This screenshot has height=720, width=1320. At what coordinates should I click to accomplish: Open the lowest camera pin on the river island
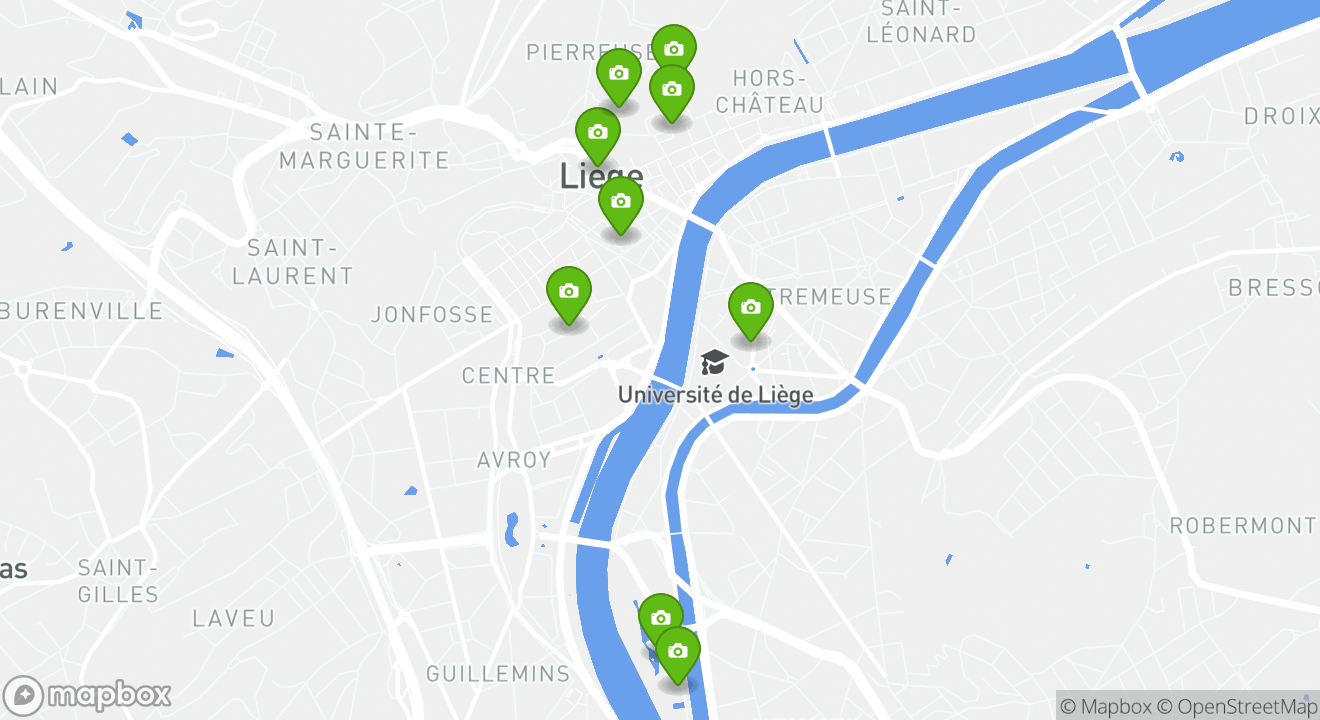click(677, 652)
